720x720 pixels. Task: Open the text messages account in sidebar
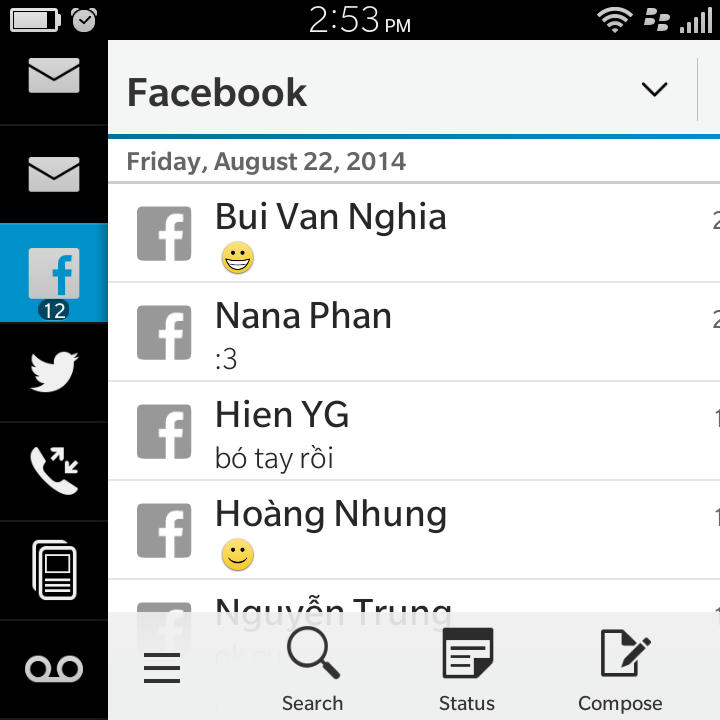coord(54,570)
